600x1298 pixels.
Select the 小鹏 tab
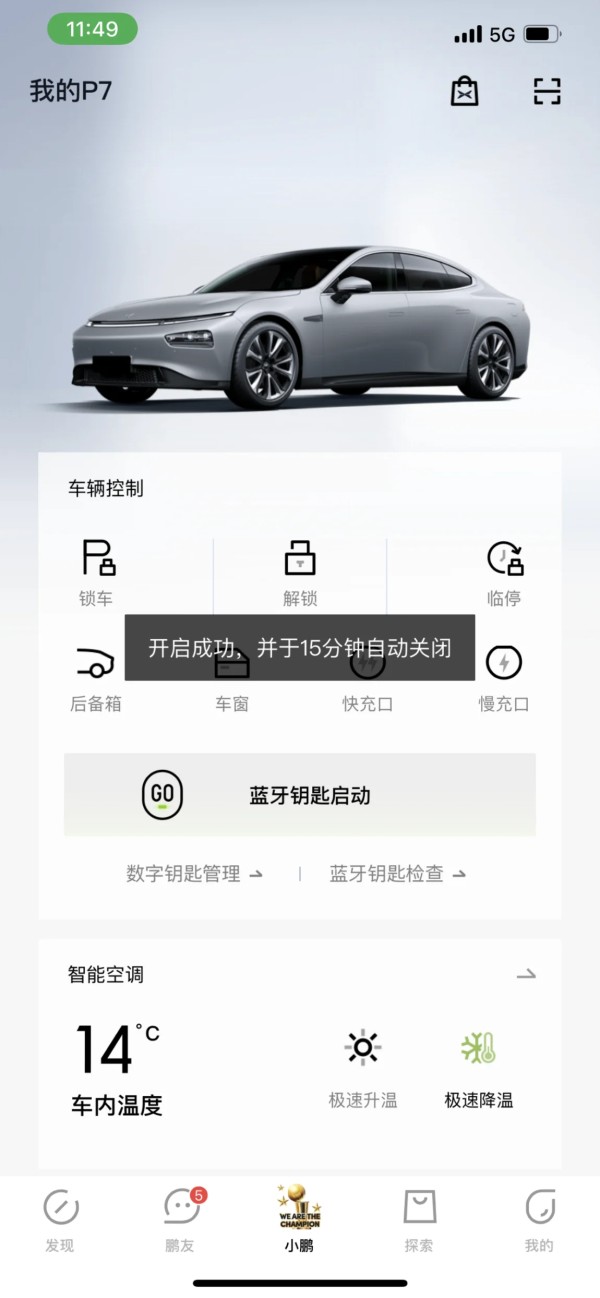[299, 1219]
